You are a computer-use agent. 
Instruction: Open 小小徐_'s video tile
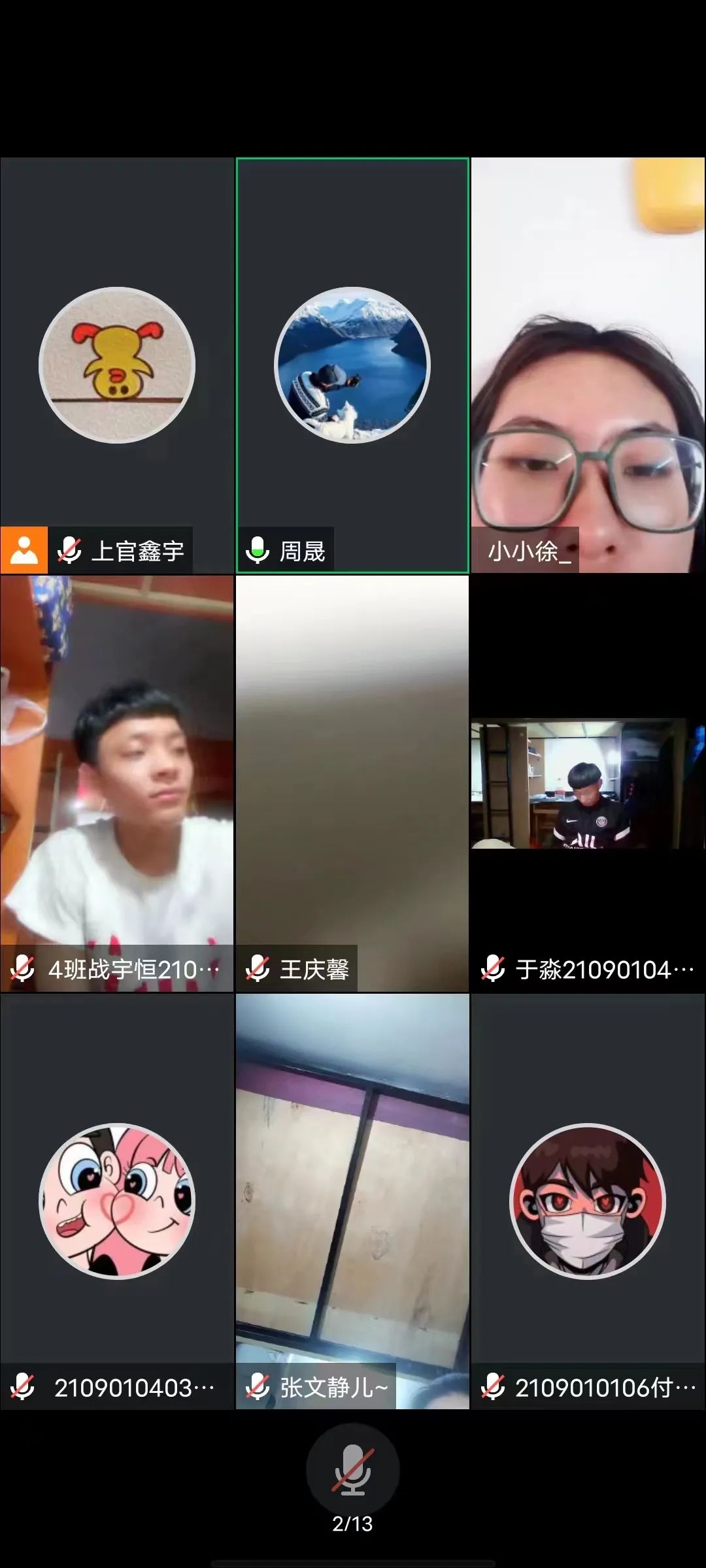click(x=588, y=365)
